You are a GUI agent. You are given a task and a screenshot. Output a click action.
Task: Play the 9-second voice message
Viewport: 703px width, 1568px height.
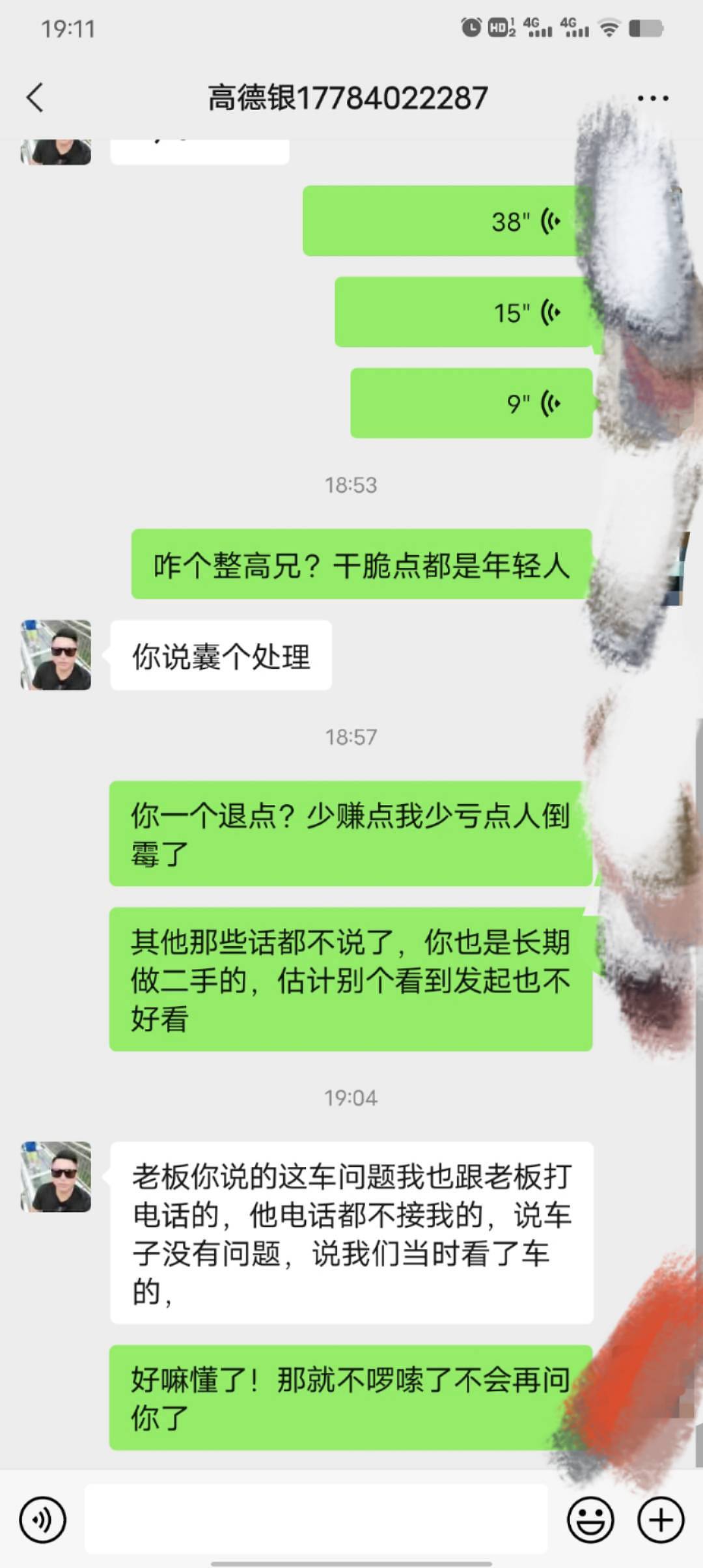point(471,403)
